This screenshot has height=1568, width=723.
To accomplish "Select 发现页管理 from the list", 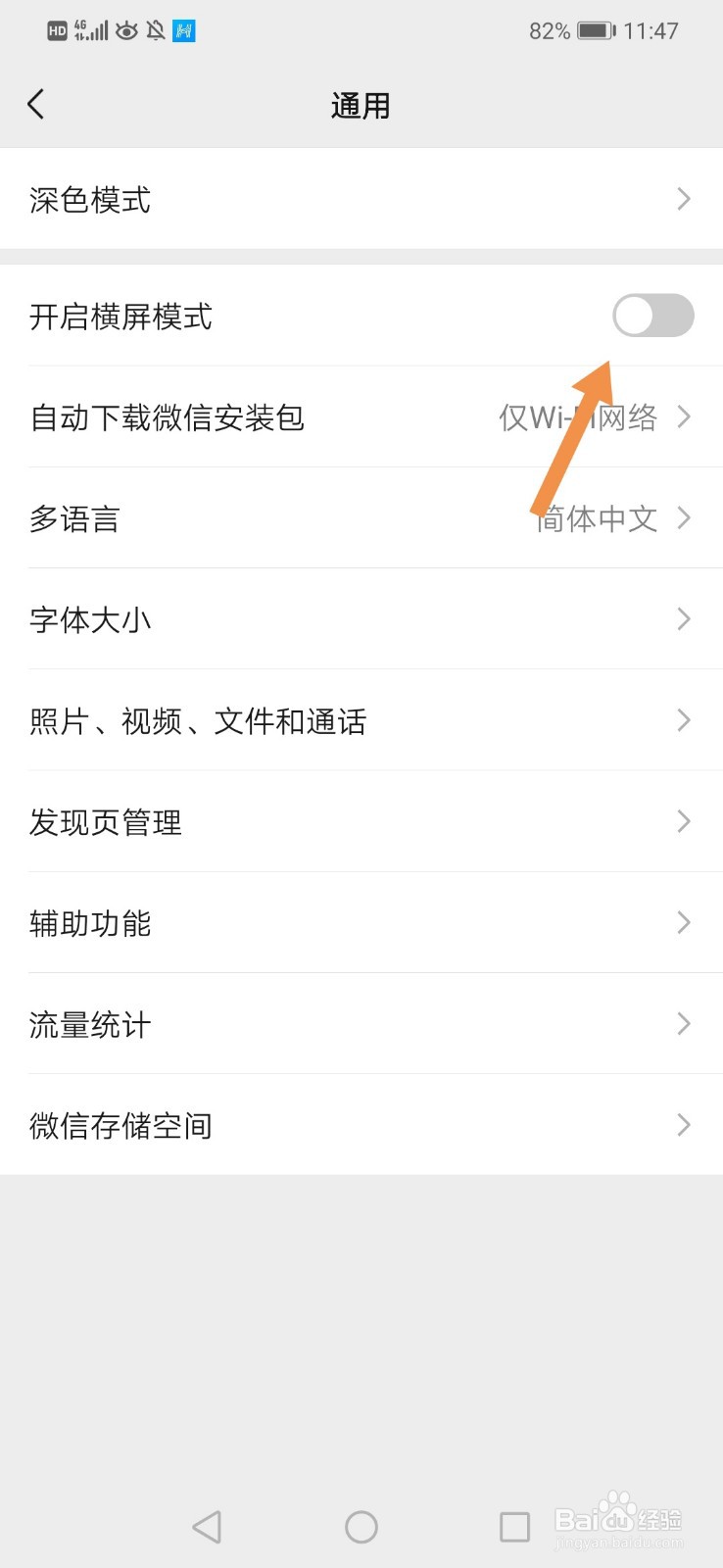I will 361,822.
